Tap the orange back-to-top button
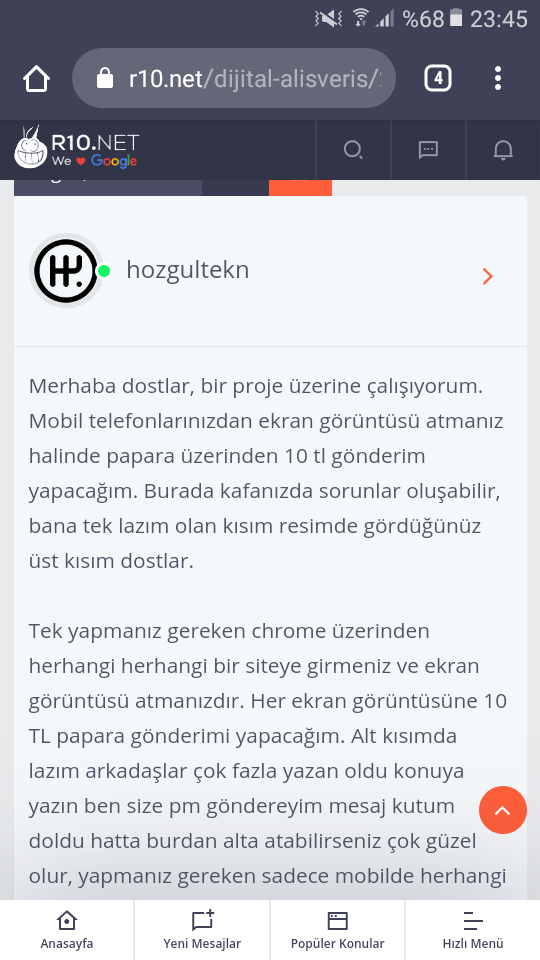 click(x=503, y=810)
